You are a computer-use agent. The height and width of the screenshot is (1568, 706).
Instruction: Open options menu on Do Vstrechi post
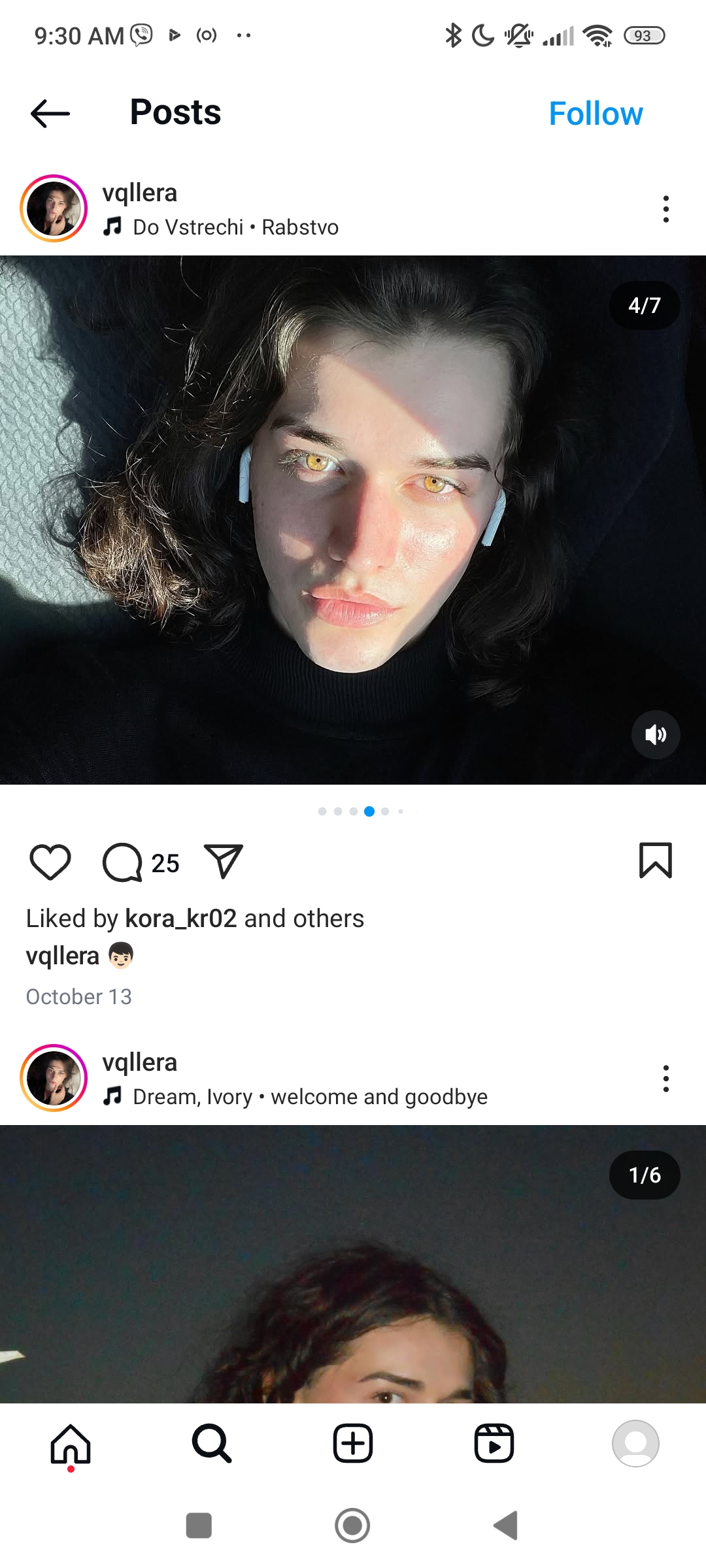coord(665,209)
